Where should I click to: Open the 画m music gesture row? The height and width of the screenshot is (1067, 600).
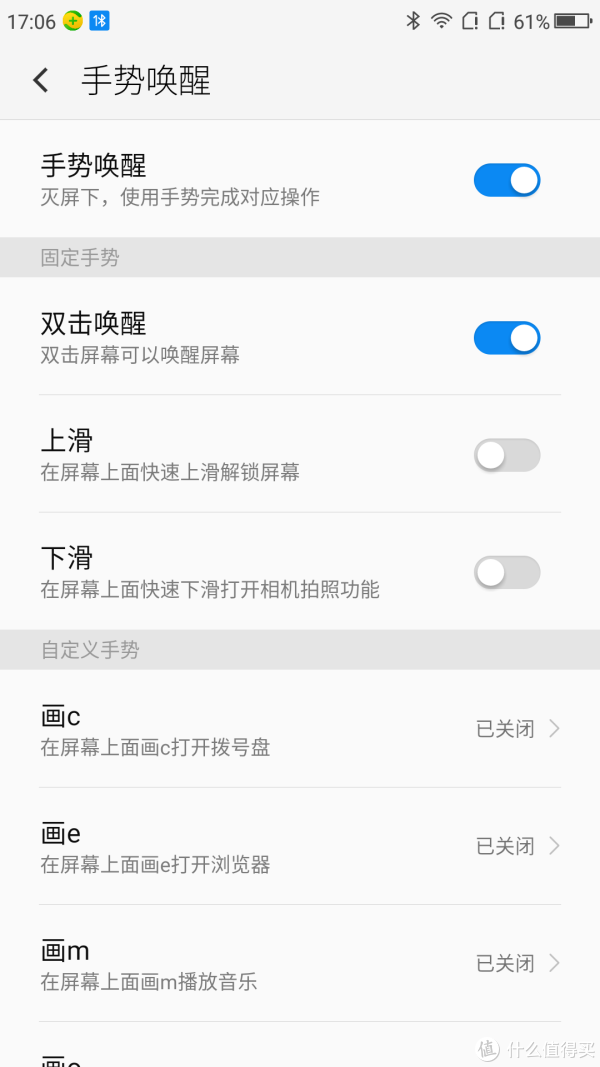[300, 963]
